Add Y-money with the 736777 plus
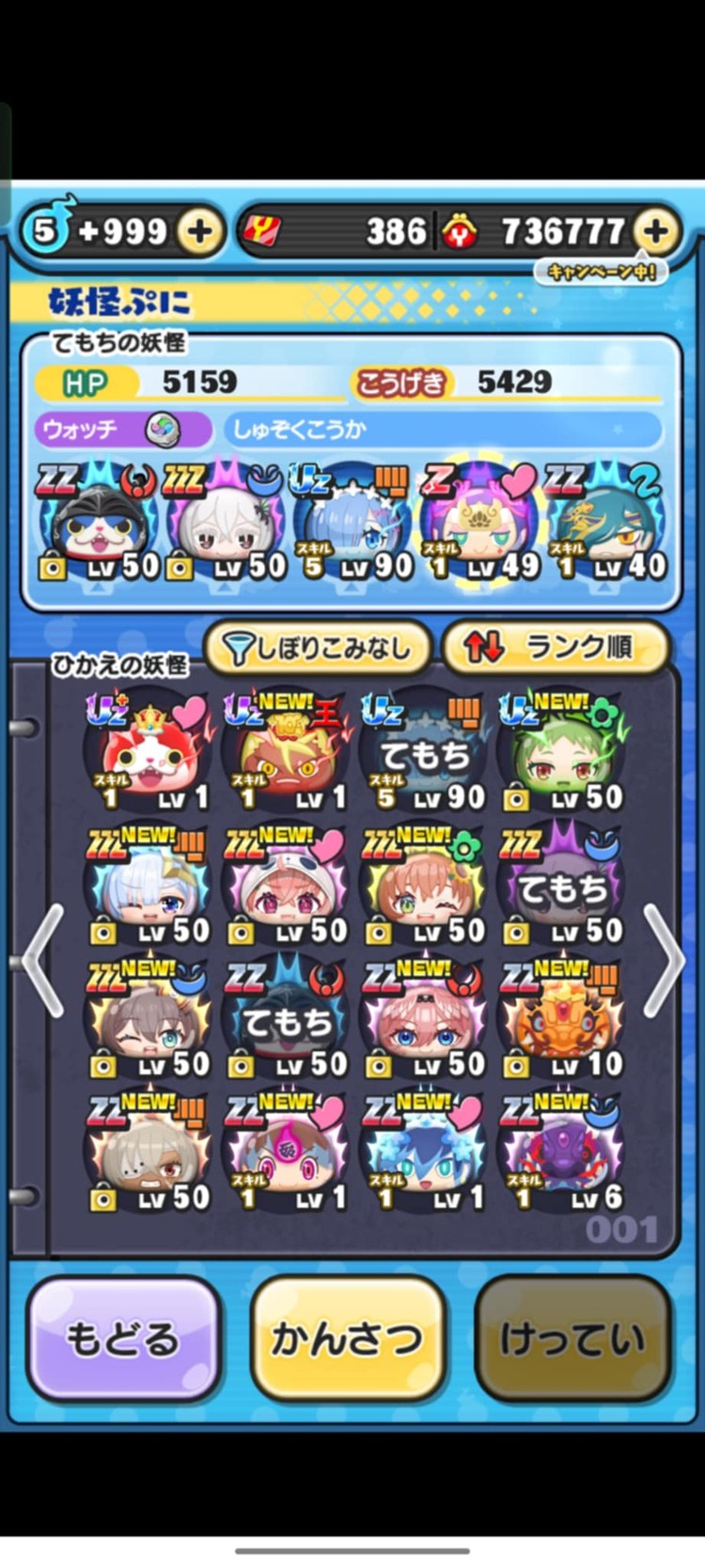705x1568 pixels. click(x=656, y=230)
